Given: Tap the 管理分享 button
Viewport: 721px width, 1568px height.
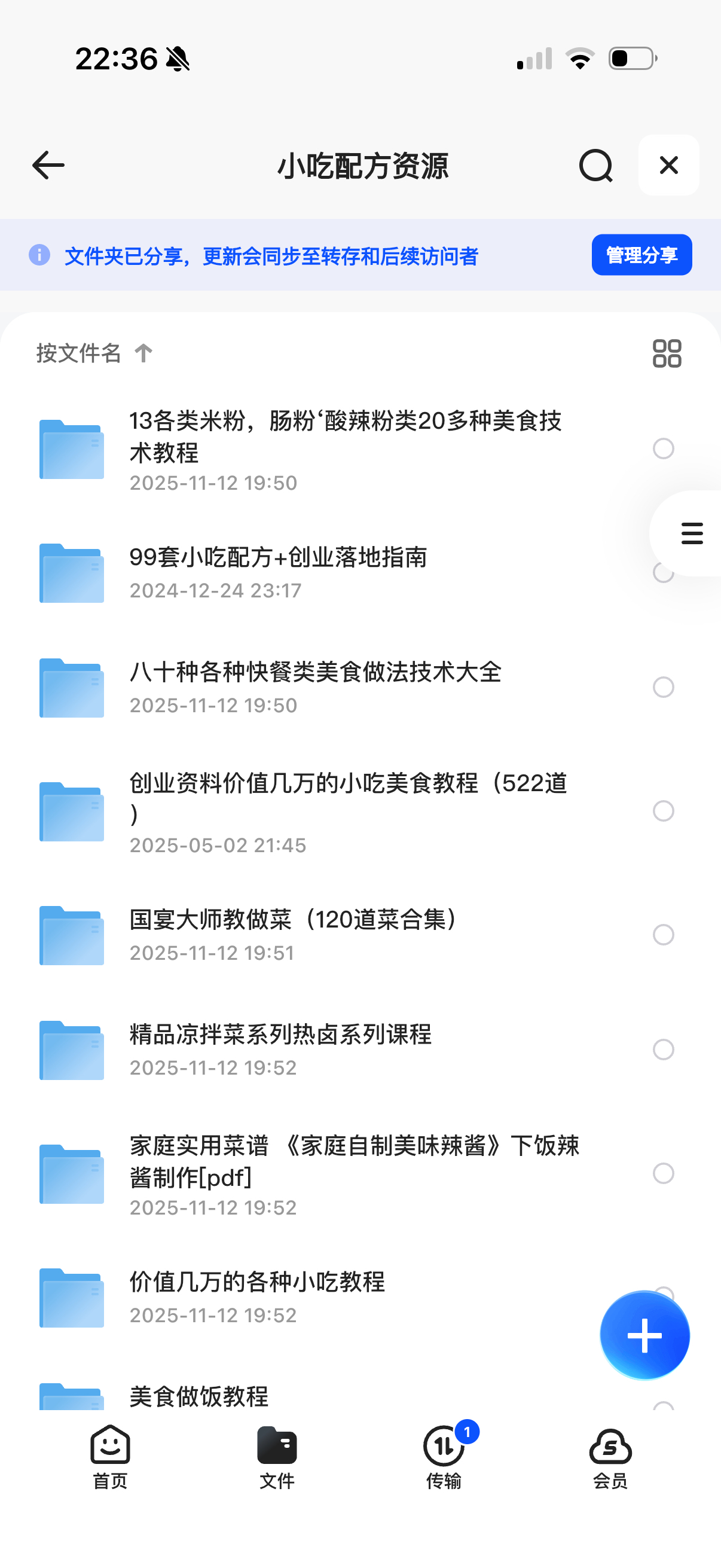Looking at the screenshot, I should (641, 255).
